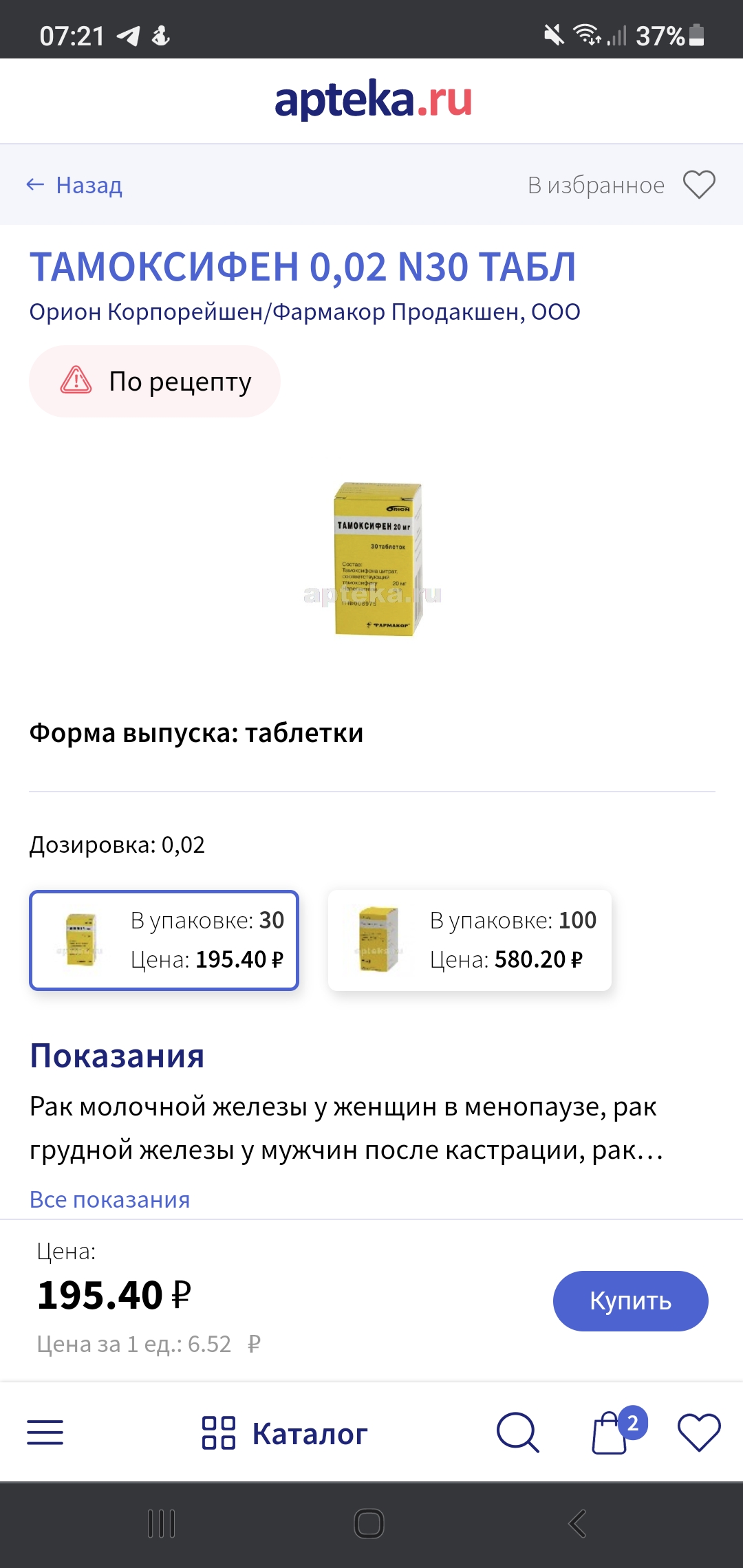743x1568 pixels.
Task: Add product to favorites with the heart
Action: (x=699, y=185)
